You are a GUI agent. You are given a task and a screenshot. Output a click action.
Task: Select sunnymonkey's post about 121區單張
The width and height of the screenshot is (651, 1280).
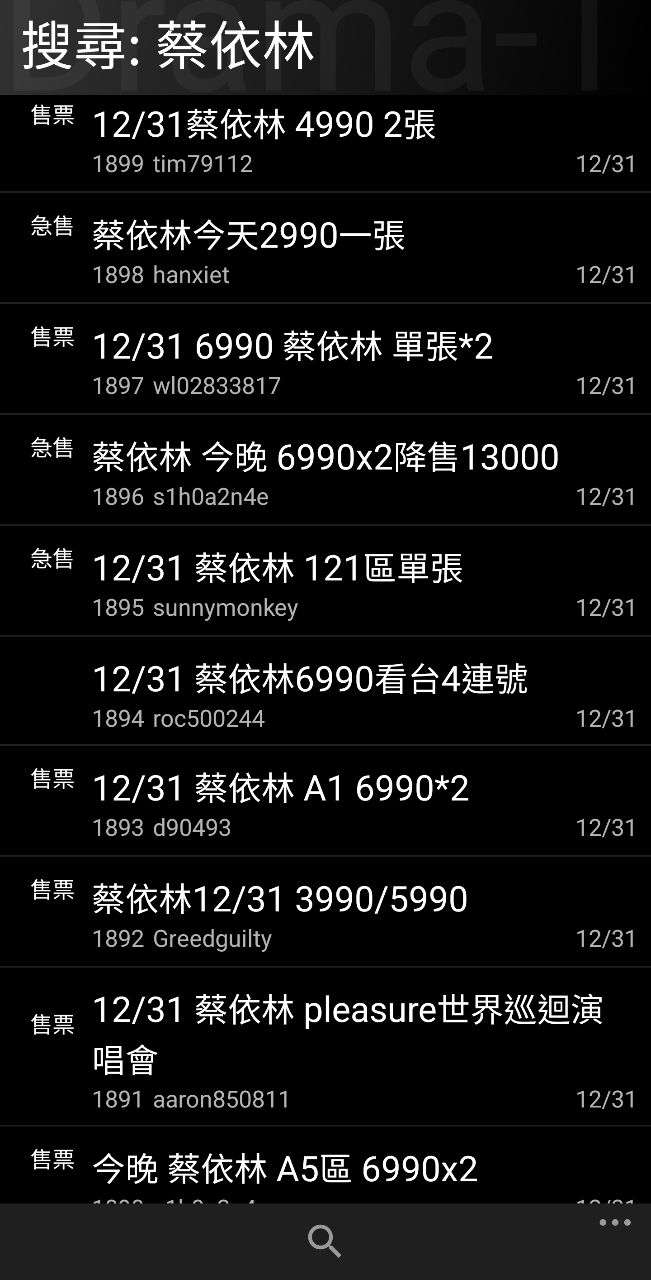click(x=325, y=586)
